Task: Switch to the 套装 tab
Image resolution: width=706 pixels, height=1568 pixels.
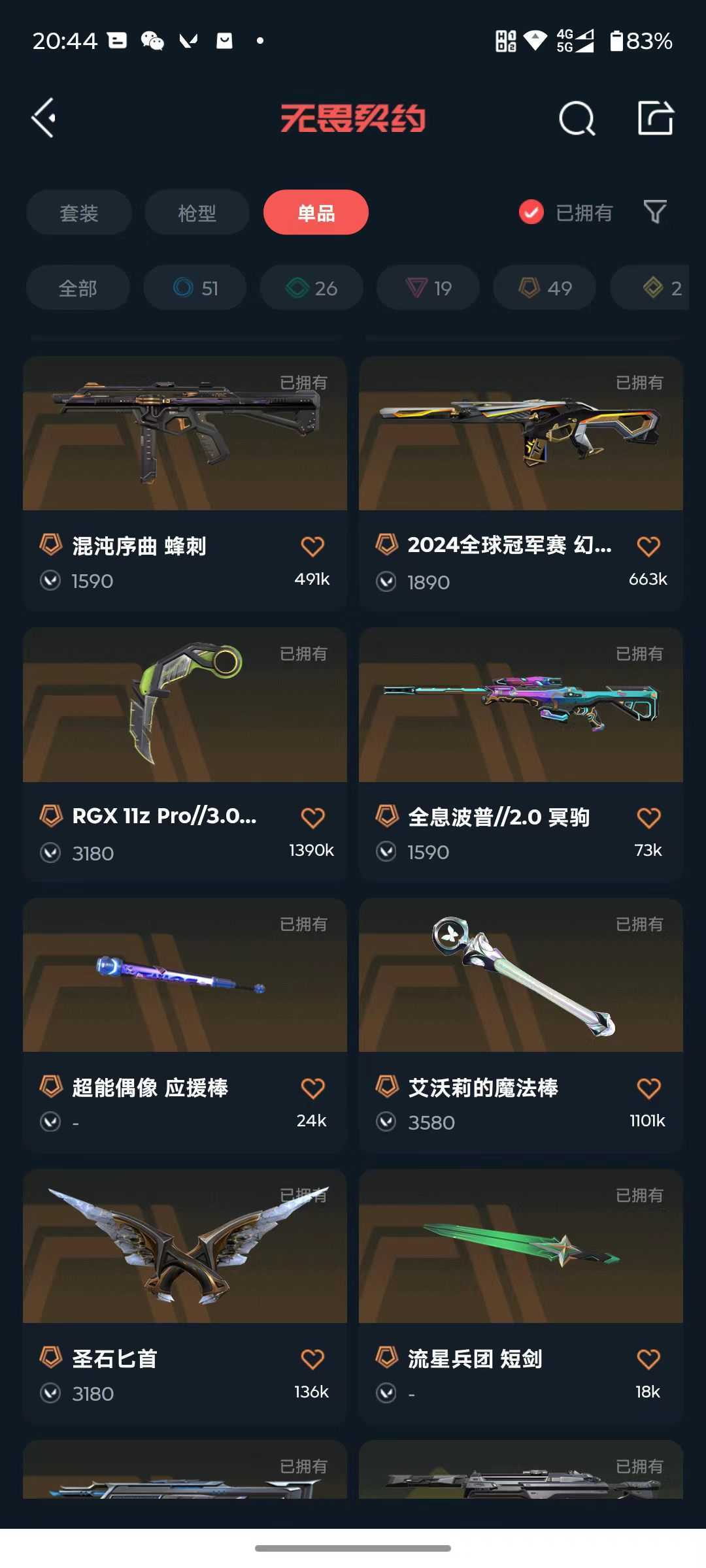Action: (x=79, y=212)
